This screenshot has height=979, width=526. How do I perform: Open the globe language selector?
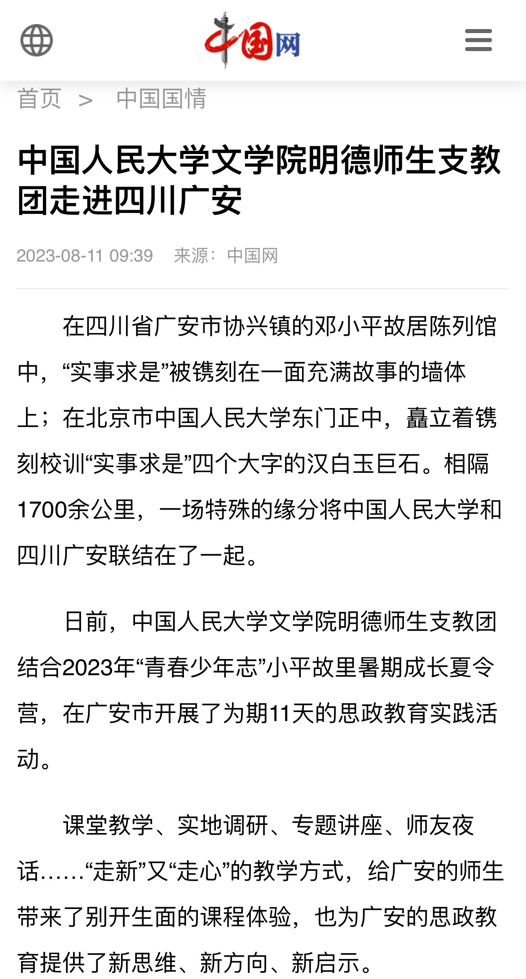36,41
